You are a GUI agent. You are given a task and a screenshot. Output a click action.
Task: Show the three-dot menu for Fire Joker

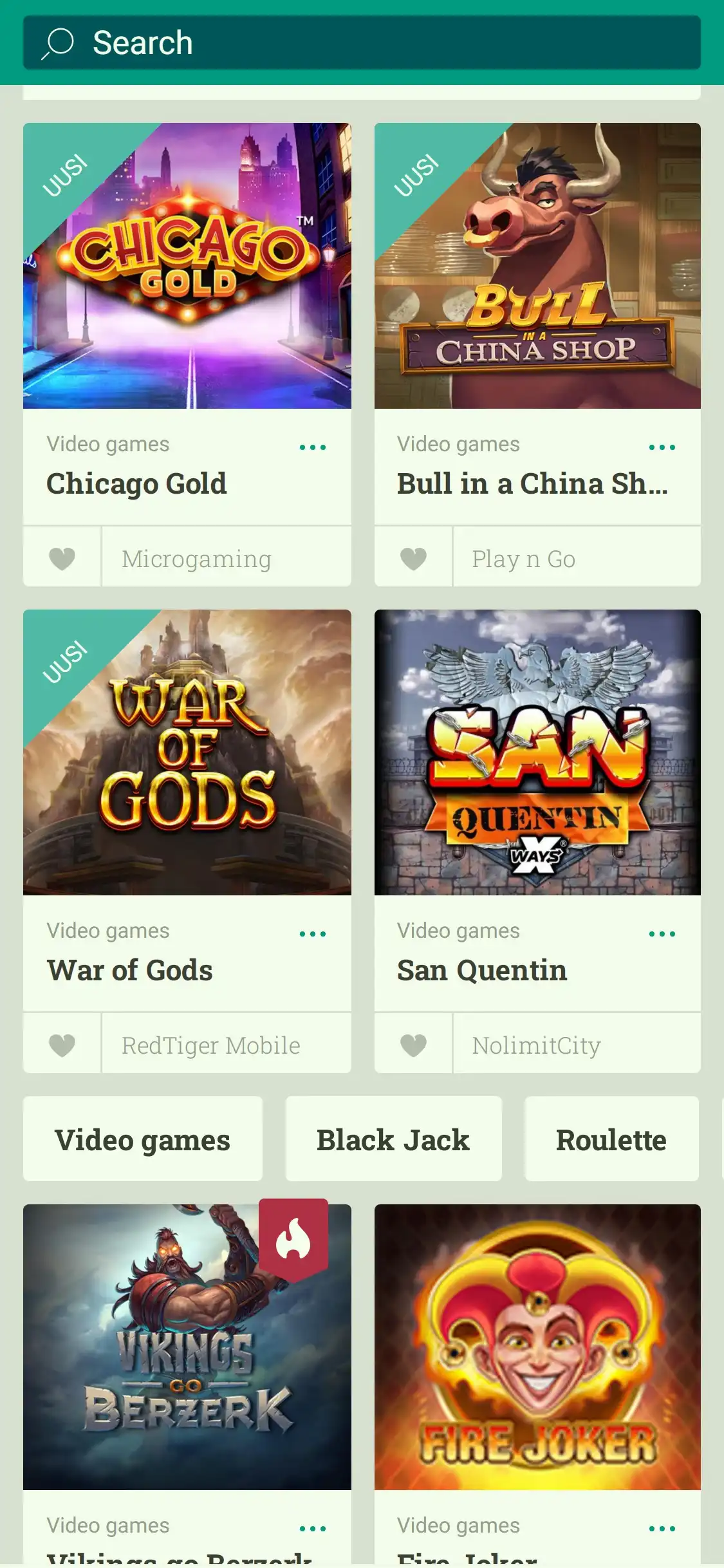(x=662, y=1529)
